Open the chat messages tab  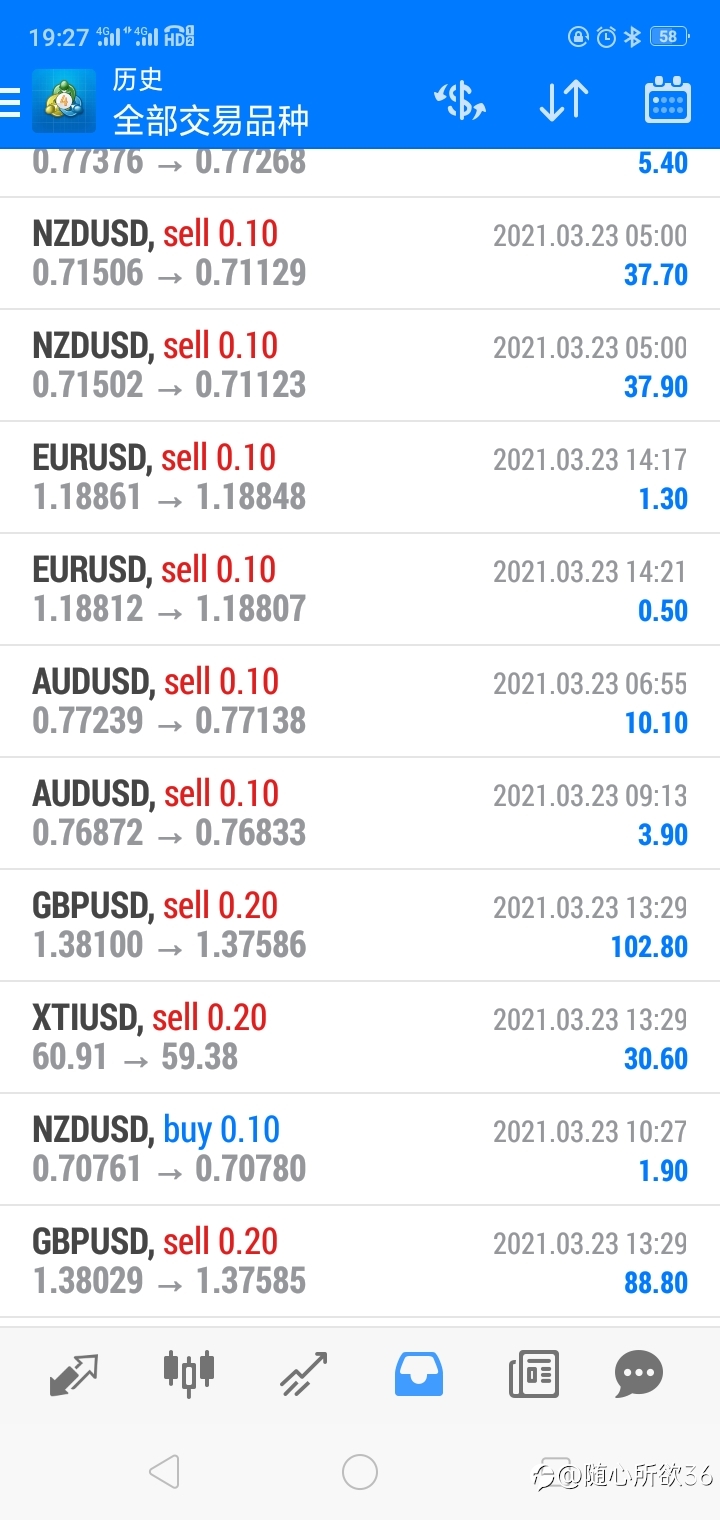[639, 1374]
